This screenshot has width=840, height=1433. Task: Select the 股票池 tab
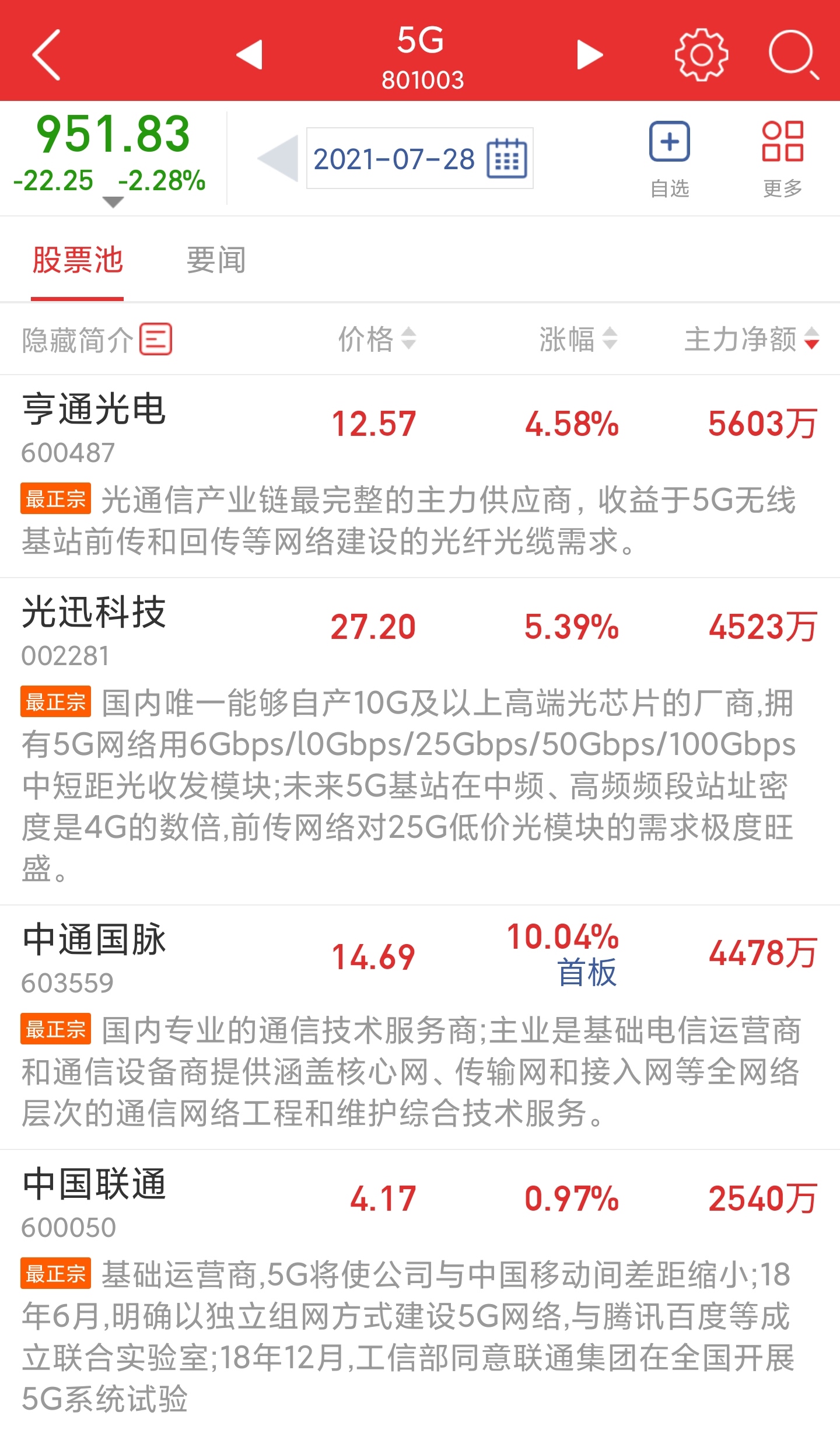pos(78,260)
